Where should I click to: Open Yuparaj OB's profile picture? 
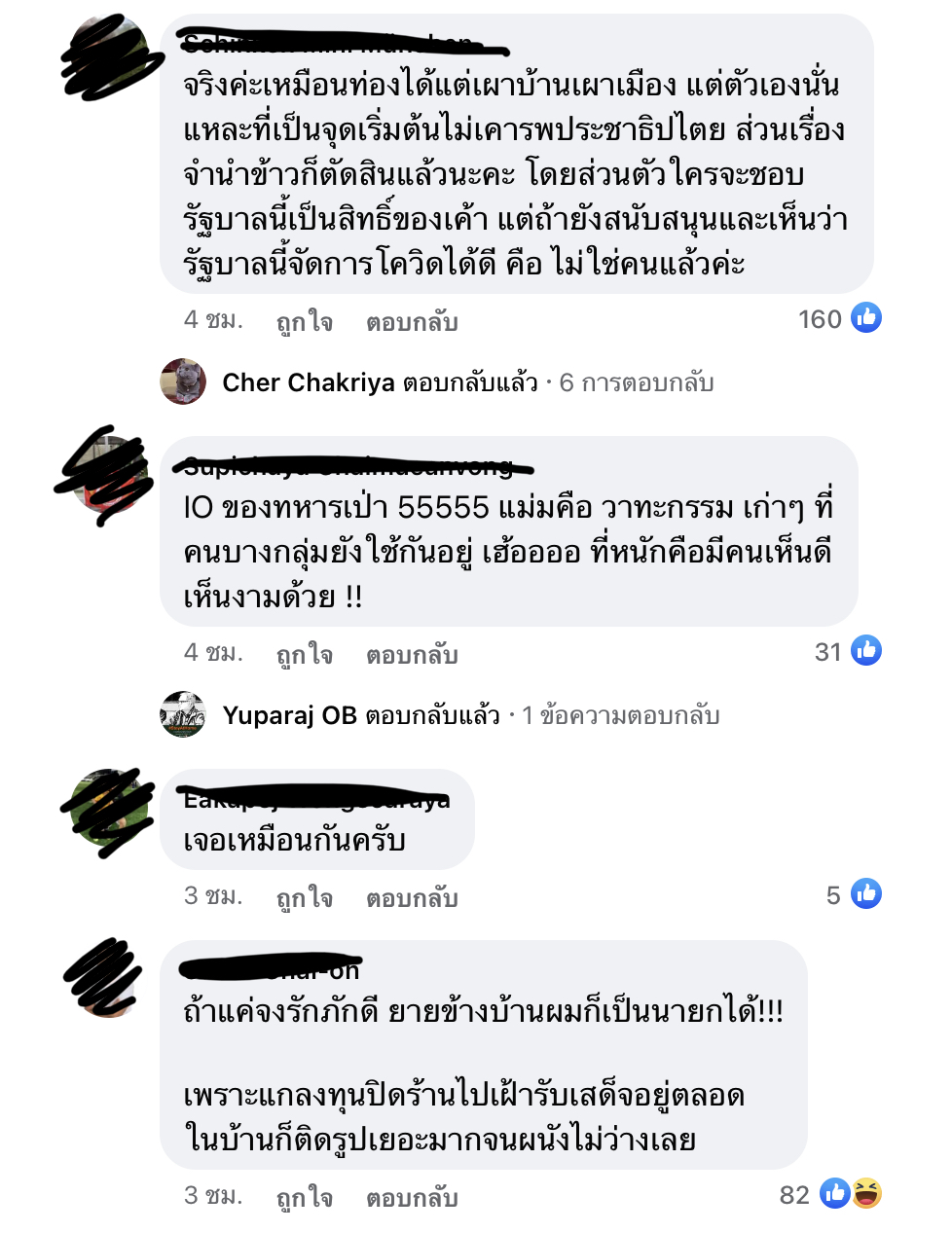tap(183, 714)
